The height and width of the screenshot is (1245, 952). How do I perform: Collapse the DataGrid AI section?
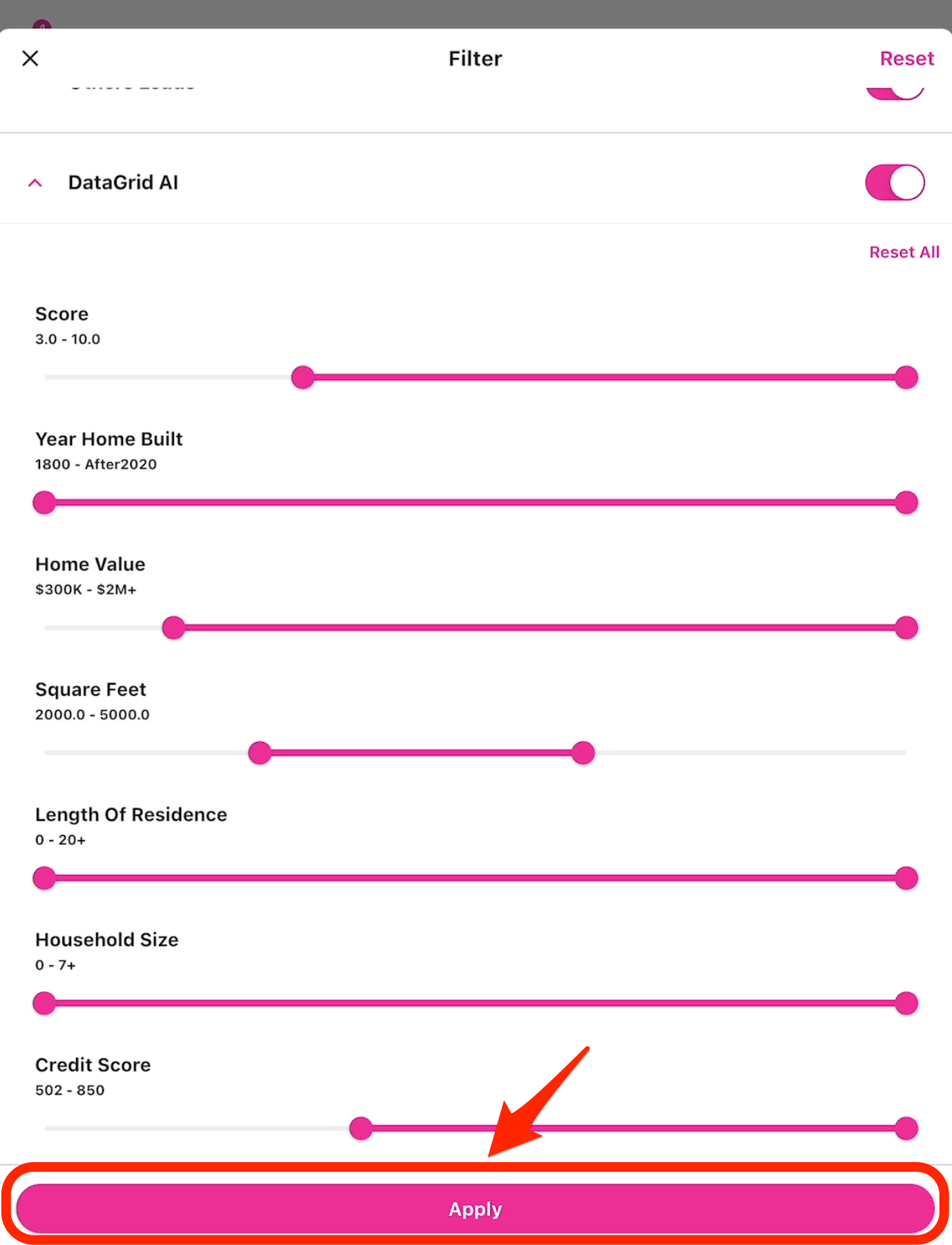35,183
